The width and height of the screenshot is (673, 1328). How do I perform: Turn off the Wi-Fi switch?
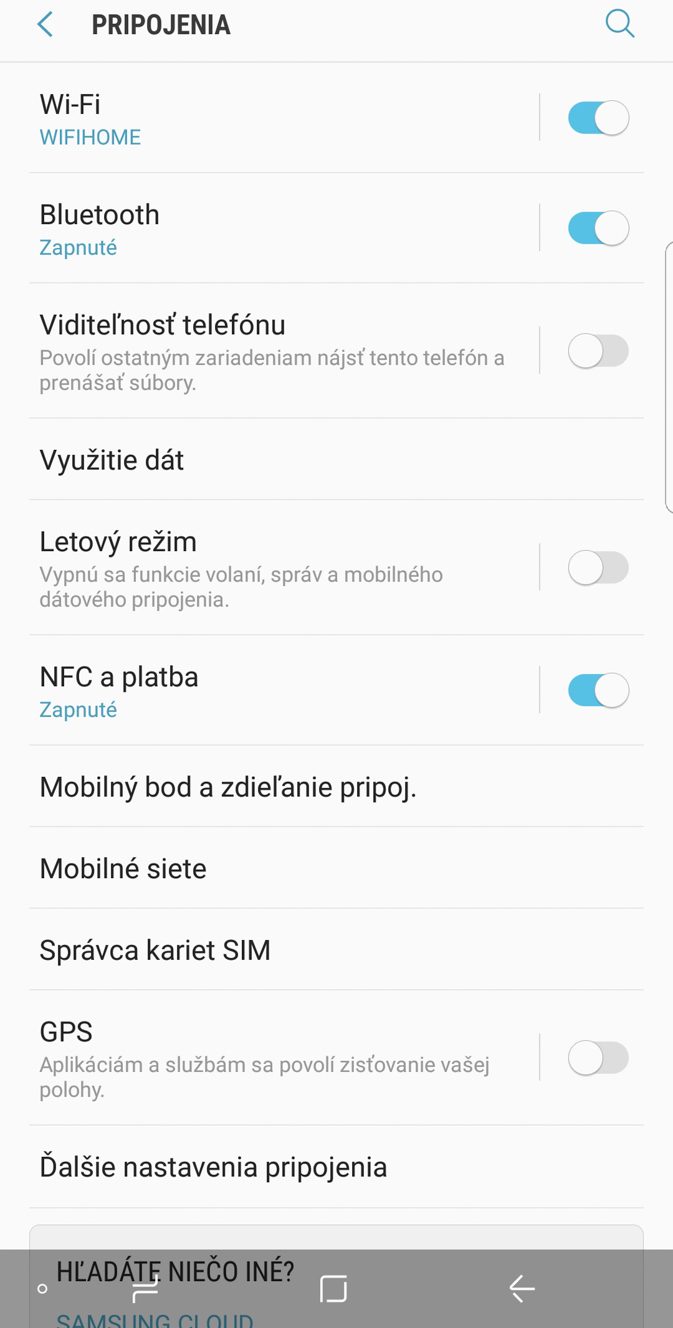[x=598, y=118]
